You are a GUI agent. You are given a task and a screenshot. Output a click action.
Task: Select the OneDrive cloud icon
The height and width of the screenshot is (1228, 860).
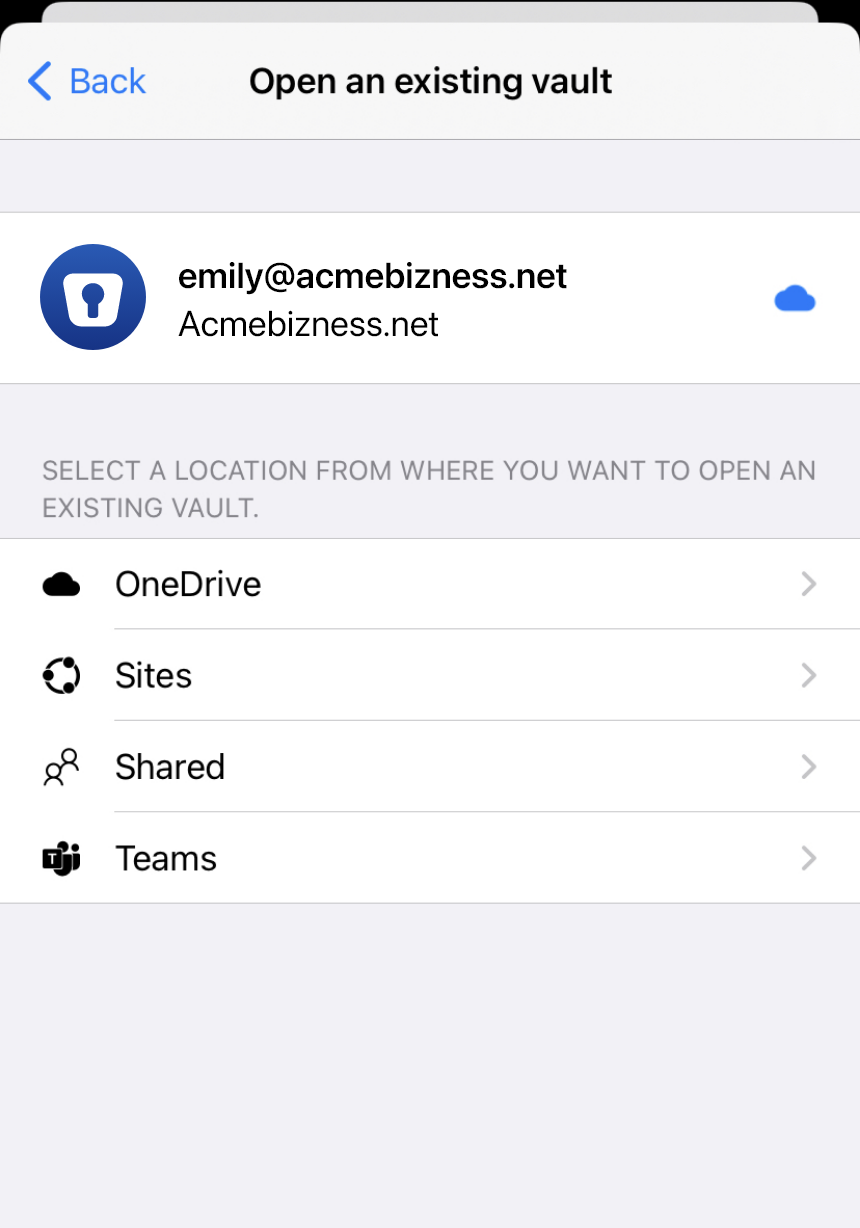click(61, 584)
